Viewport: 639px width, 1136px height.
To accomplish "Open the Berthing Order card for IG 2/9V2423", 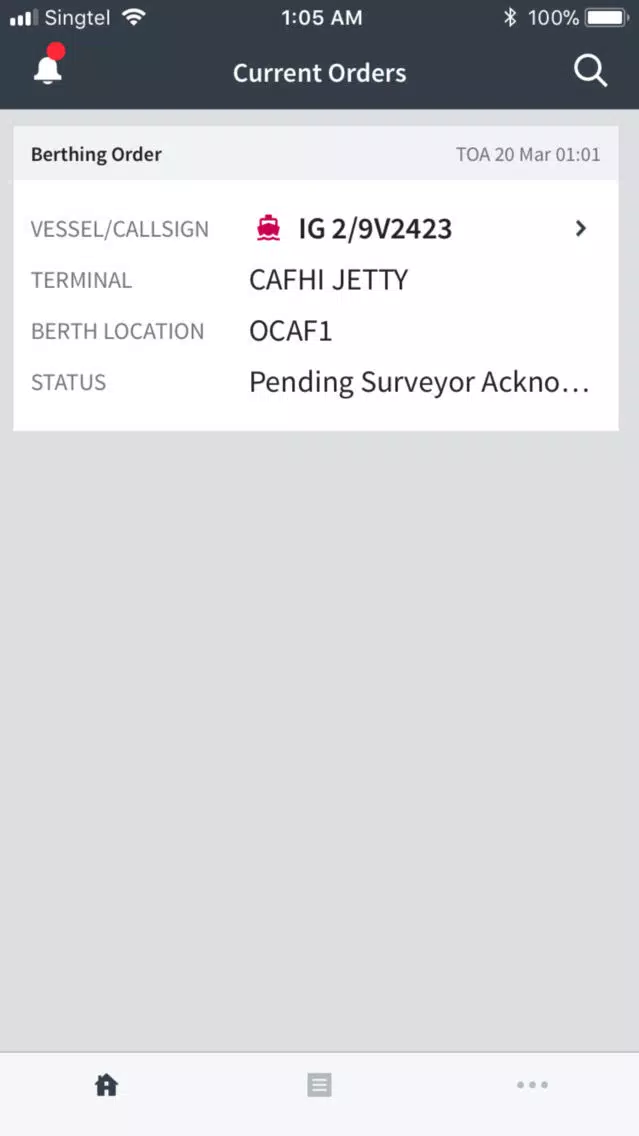I will (x=316, y=279).
